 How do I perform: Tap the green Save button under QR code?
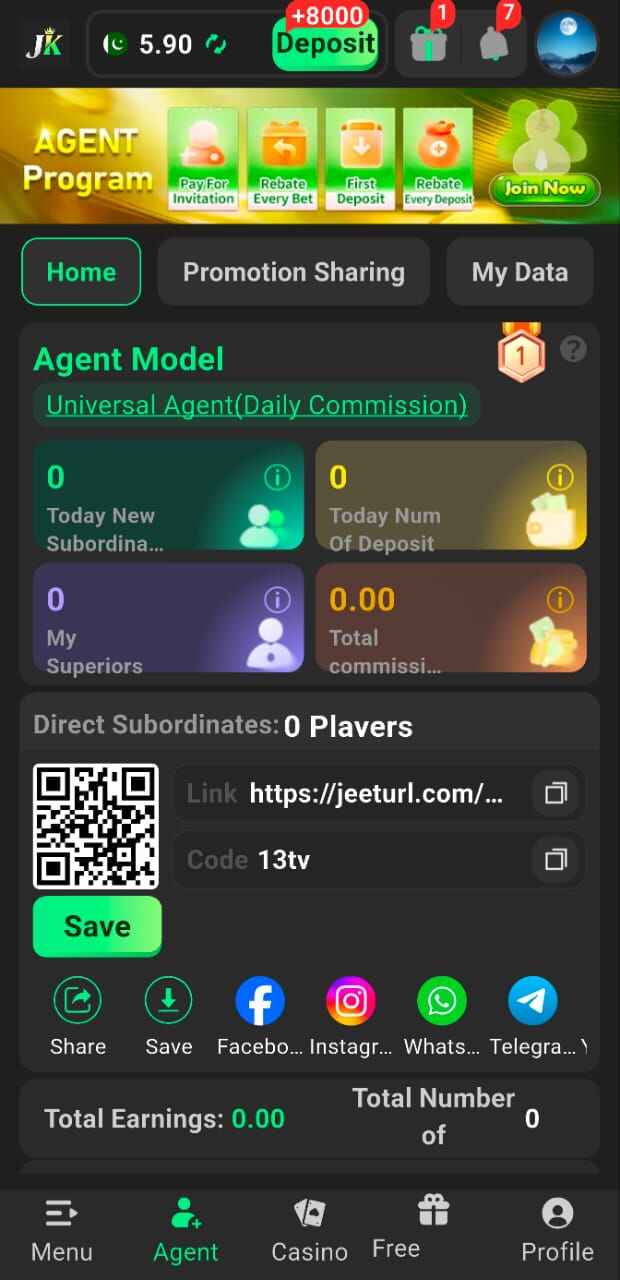point(97,926)
